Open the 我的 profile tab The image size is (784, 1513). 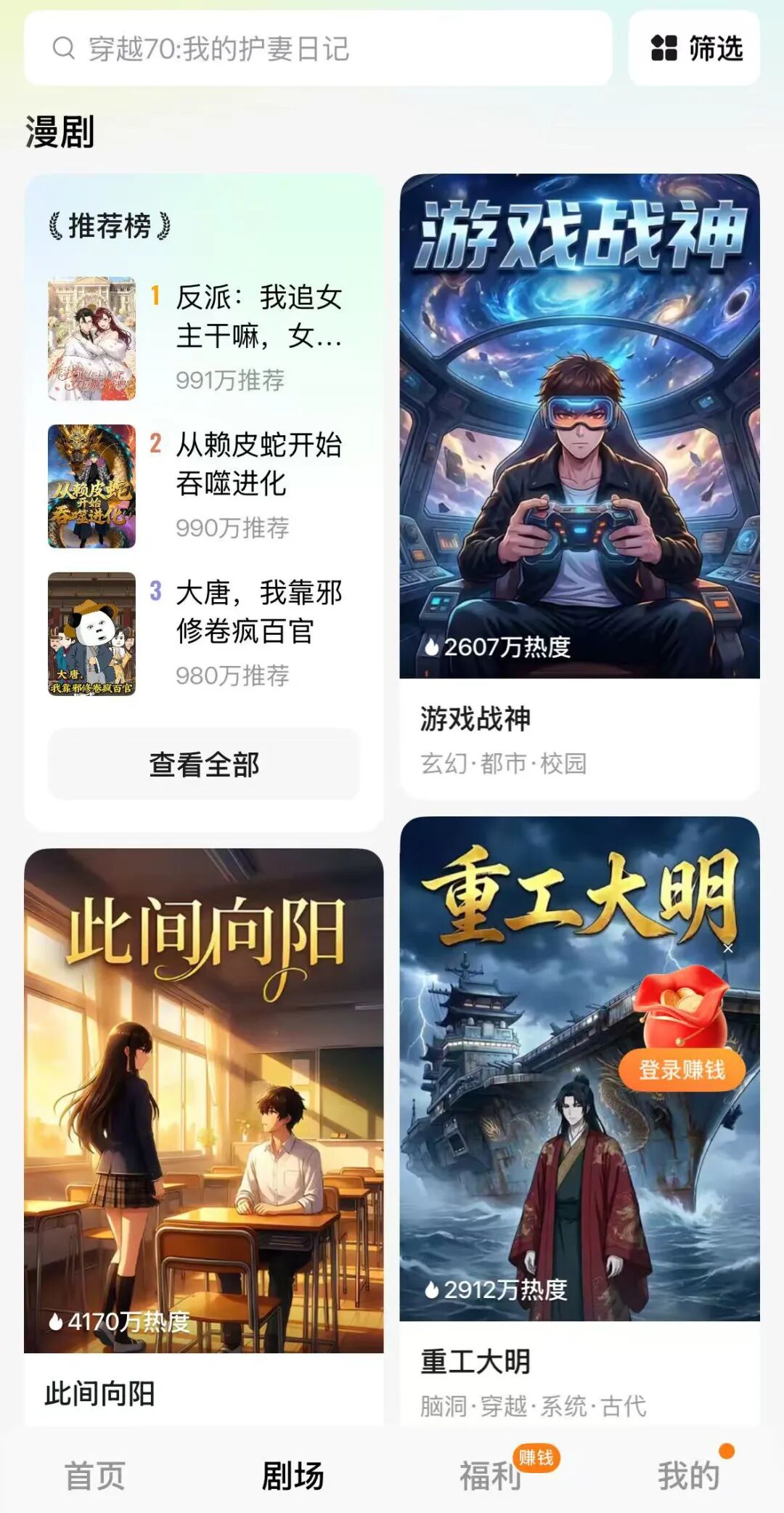(688, 1475)
